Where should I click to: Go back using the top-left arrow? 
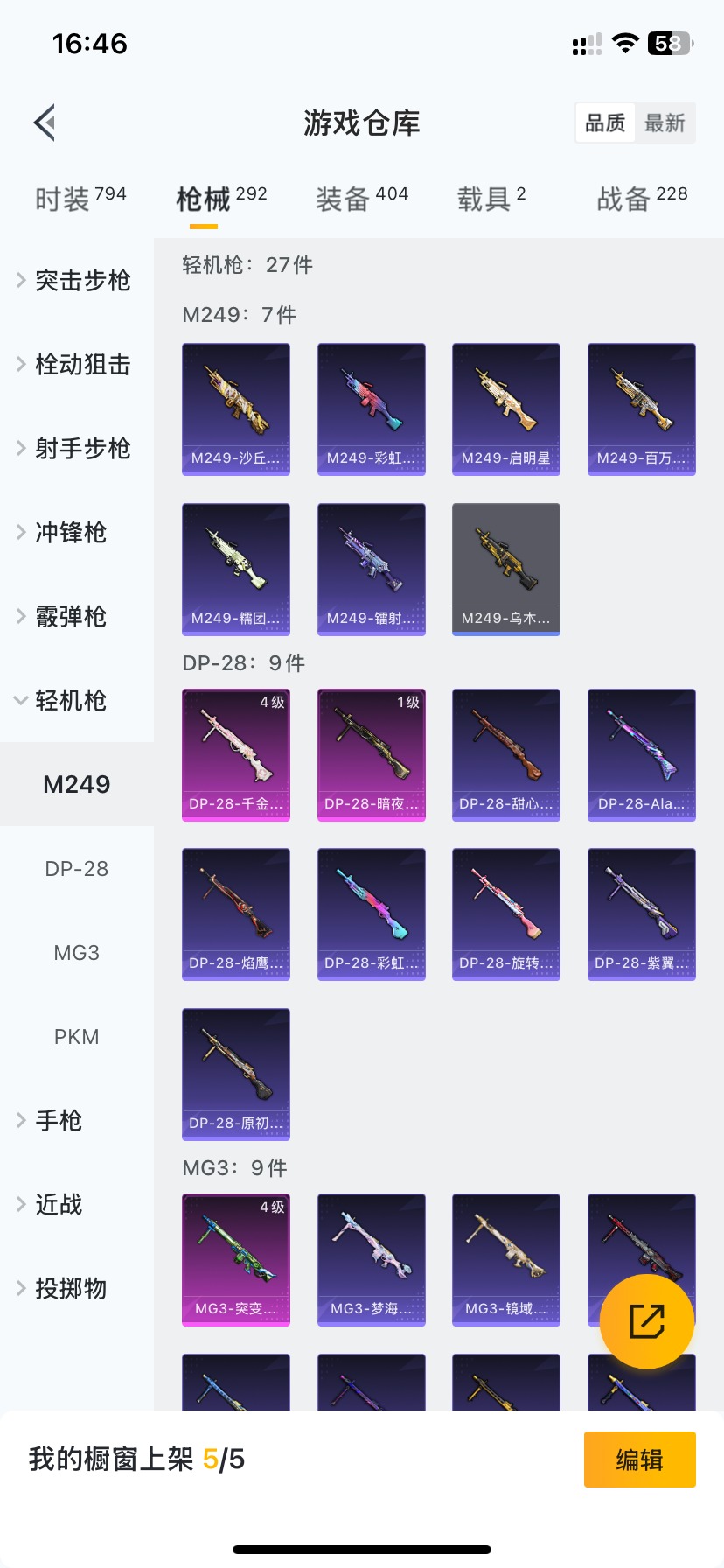coord(45,122)
